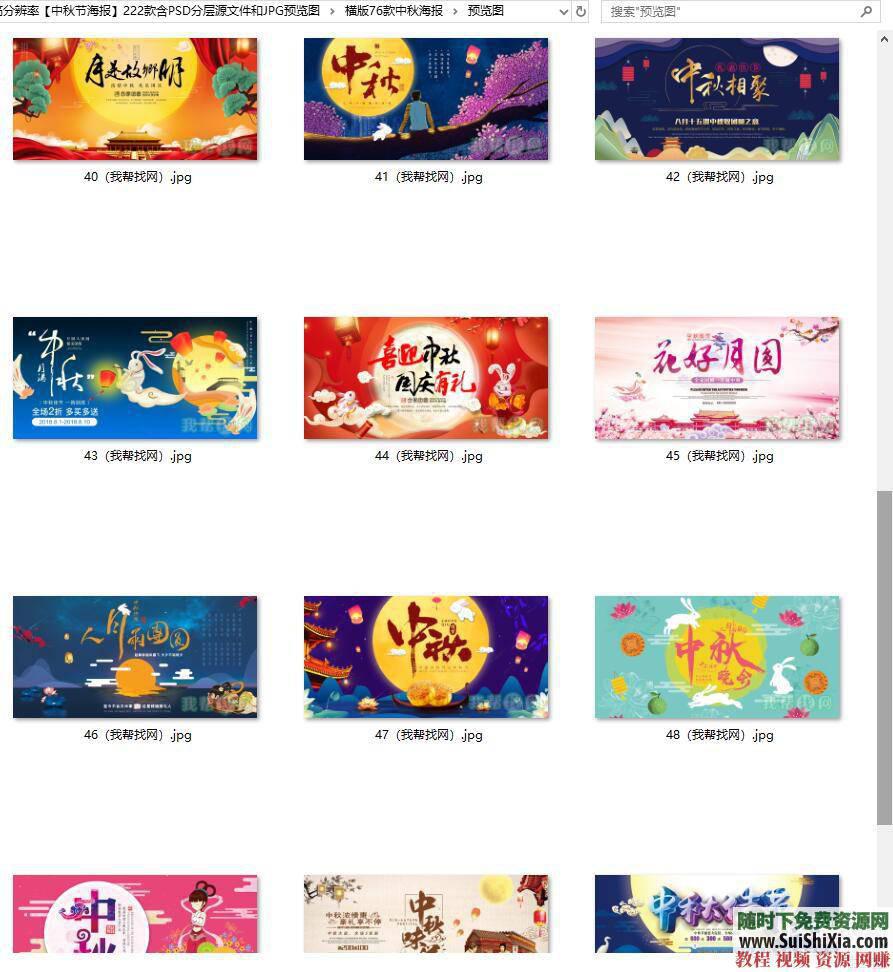Expand the address bar history dropdown
Viewport: 893px width, 972px height.
[563, 12]
